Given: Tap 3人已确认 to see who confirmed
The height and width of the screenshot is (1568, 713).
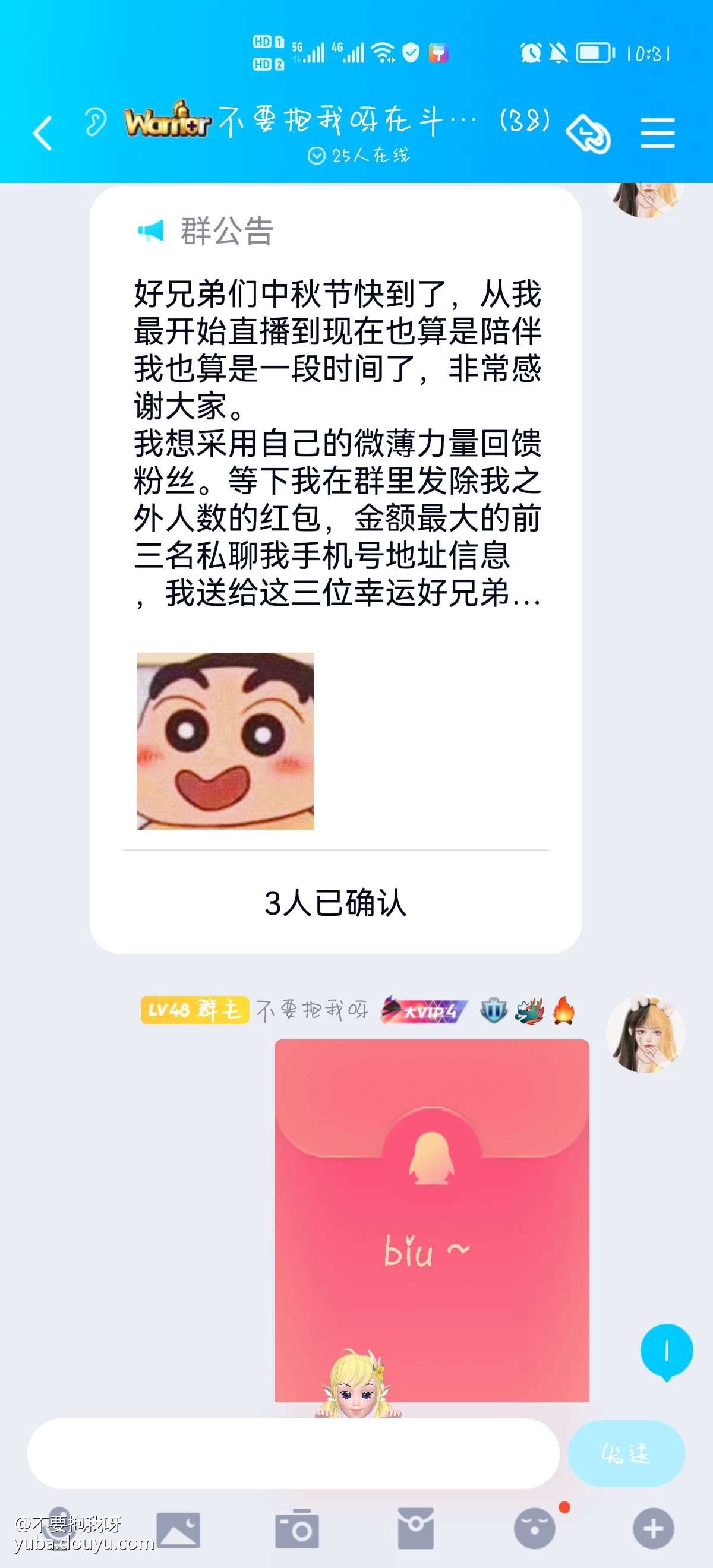Looking at the screenshot, I should [x=335, y=902].
